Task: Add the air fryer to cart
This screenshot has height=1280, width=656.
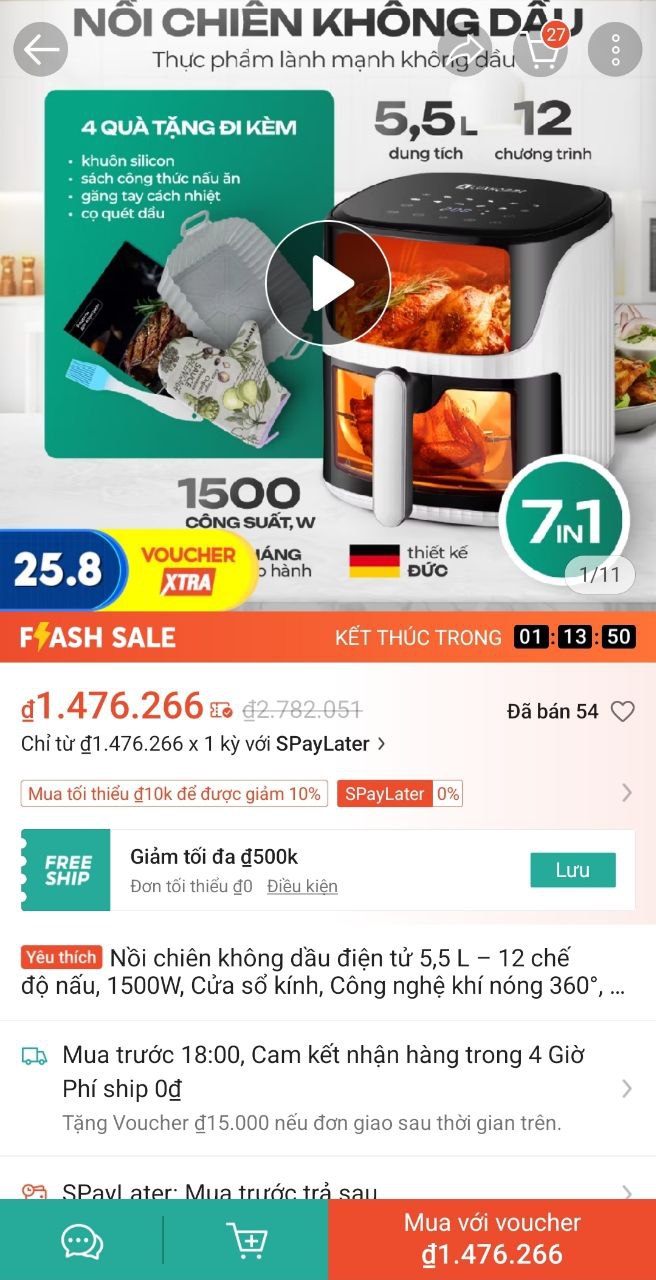Action: coord(246,1241)
